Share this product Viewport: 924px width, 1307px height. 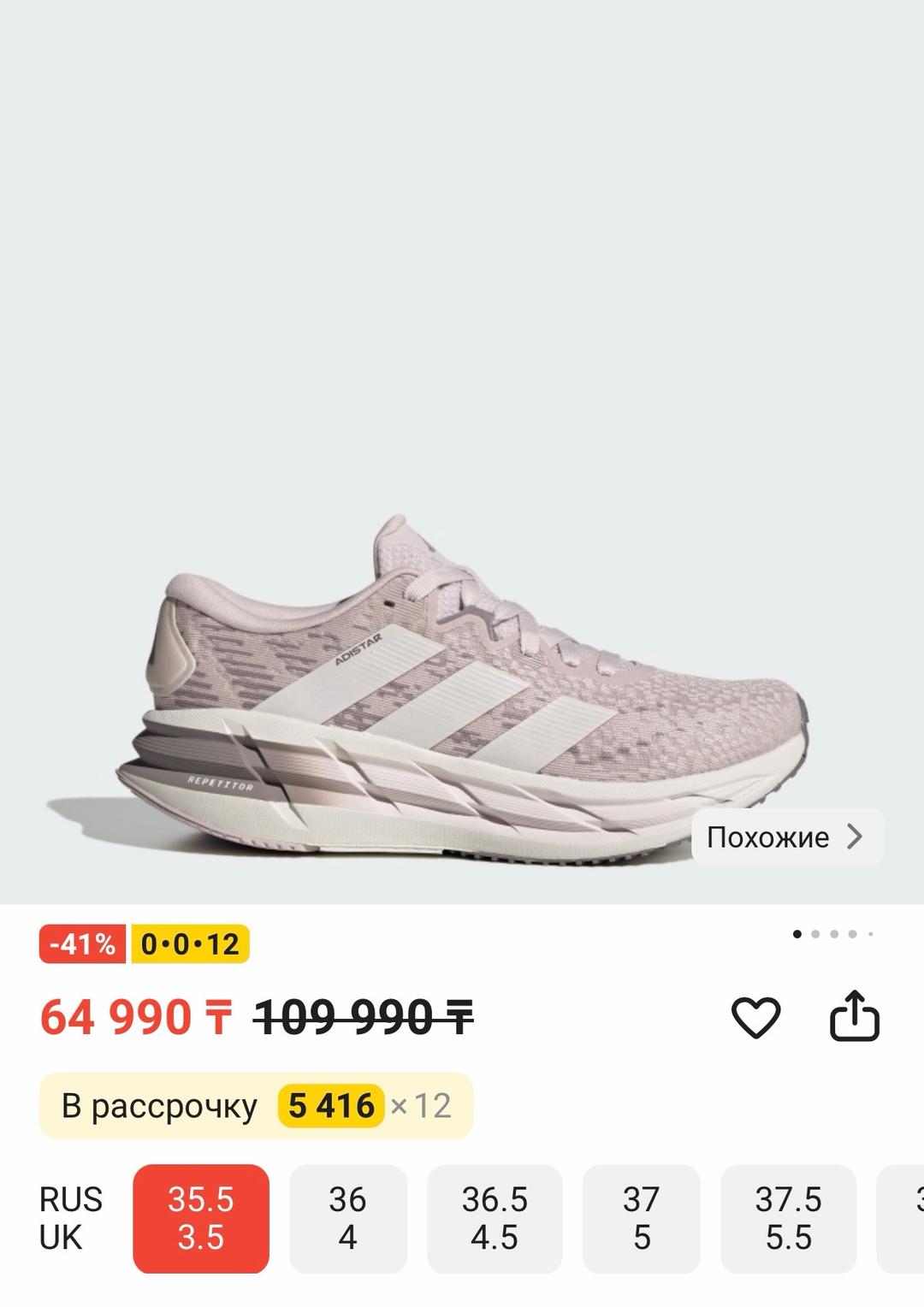click(x=855, y=1016)
